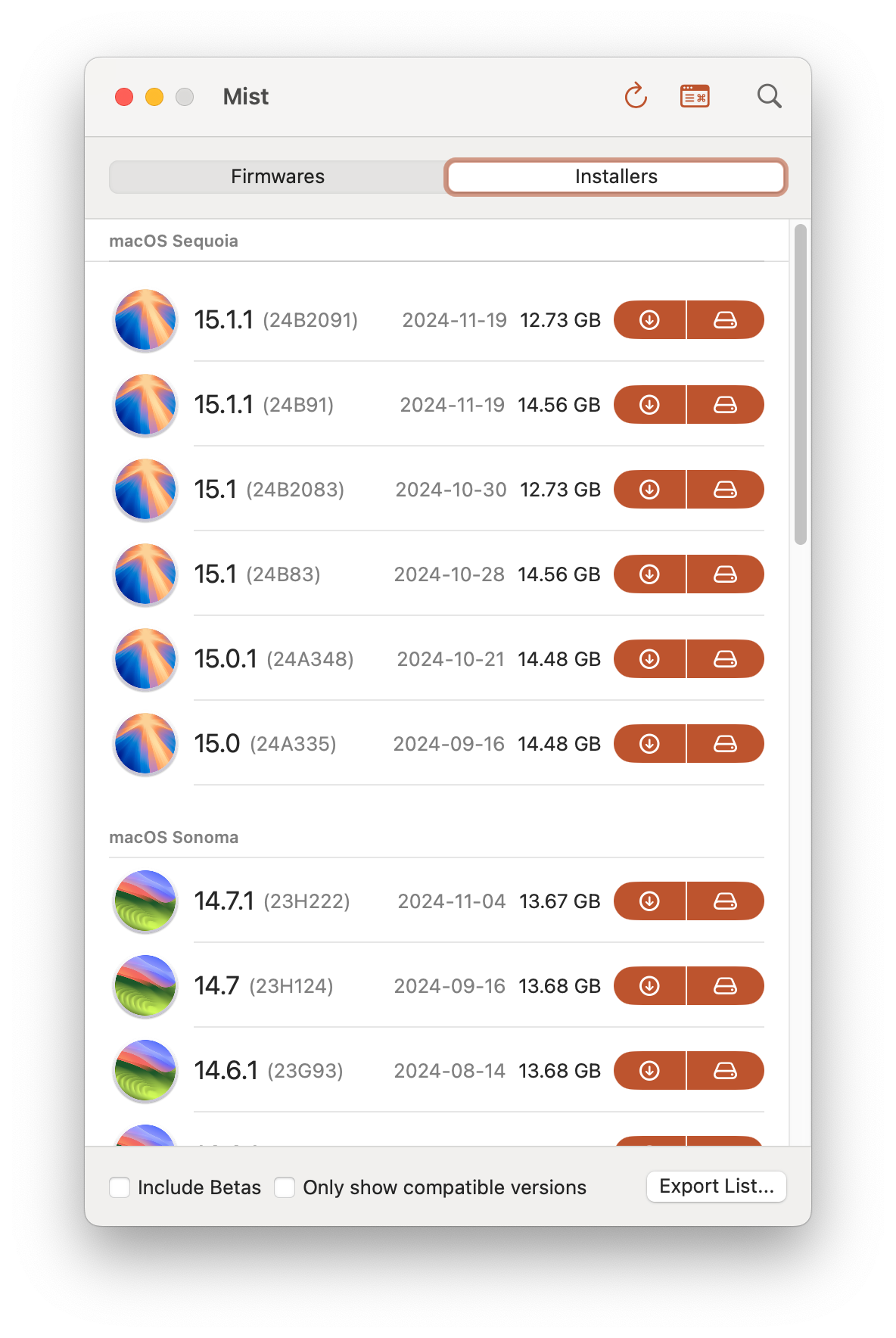
Task: Download macOS 14.6.1 build 23G93
Action: pyautogui.click(x=649, y=1071)
